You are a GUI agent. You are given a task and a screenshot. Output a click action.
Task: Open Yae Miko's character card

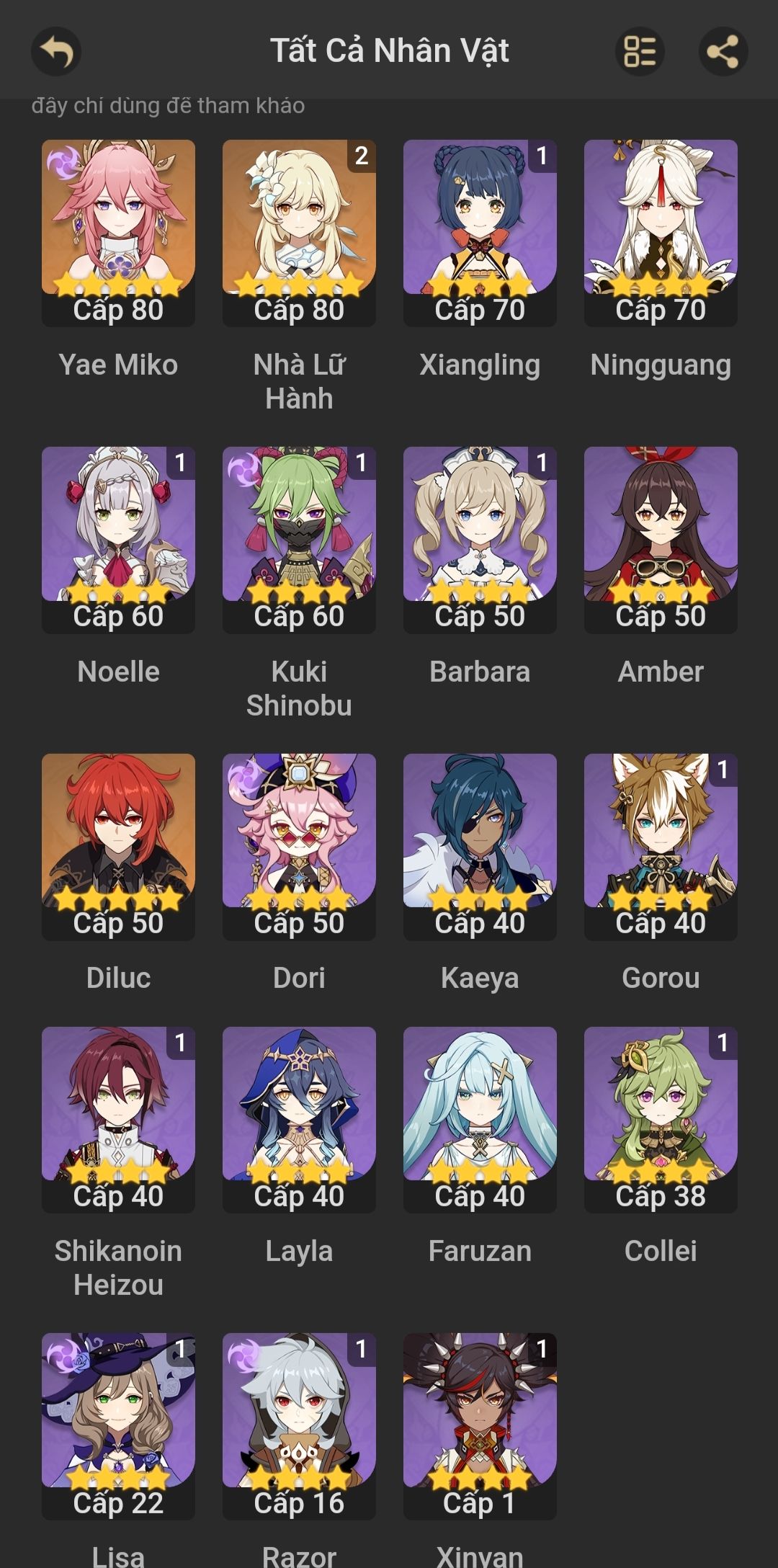click(118, 232)
